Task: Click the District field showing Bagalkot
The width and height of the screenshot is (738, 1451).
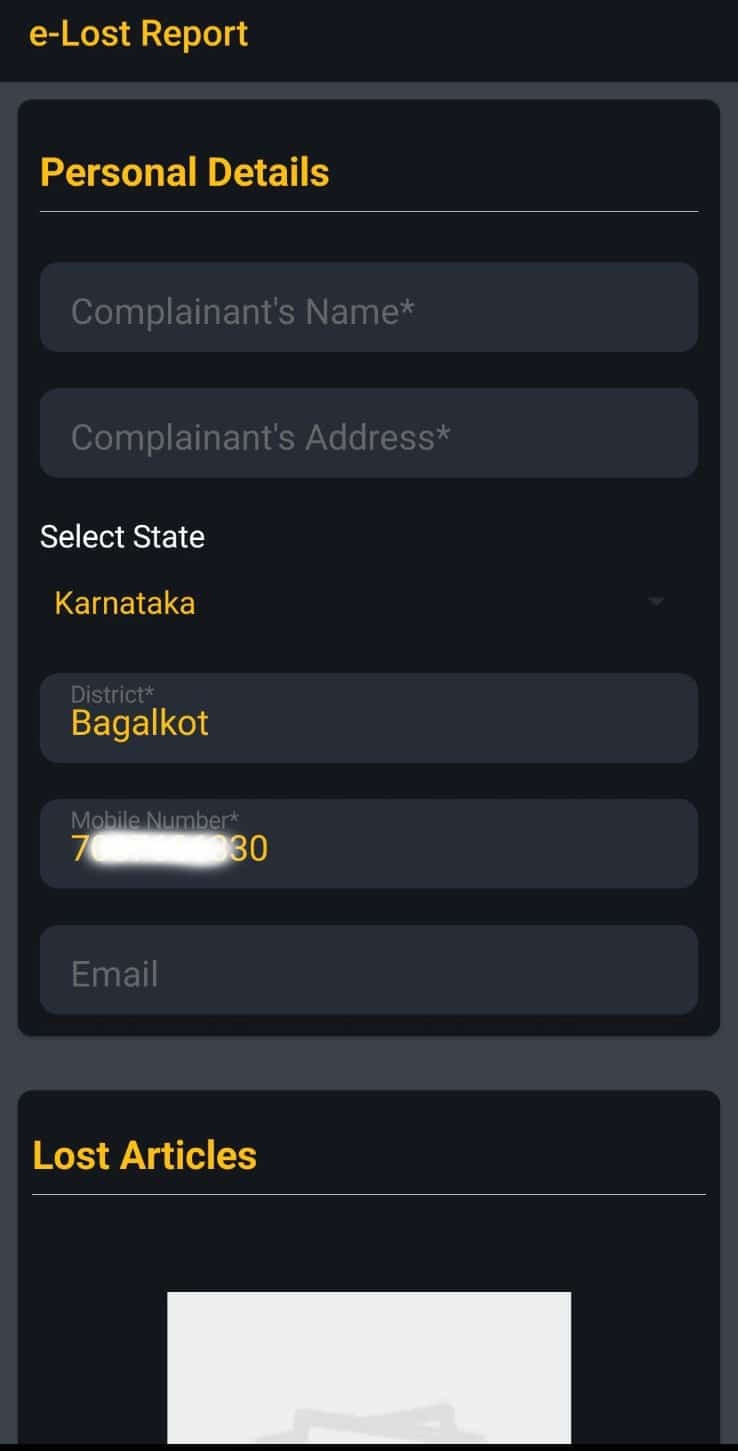Action: pyautogui.click(x=369, y=717)
